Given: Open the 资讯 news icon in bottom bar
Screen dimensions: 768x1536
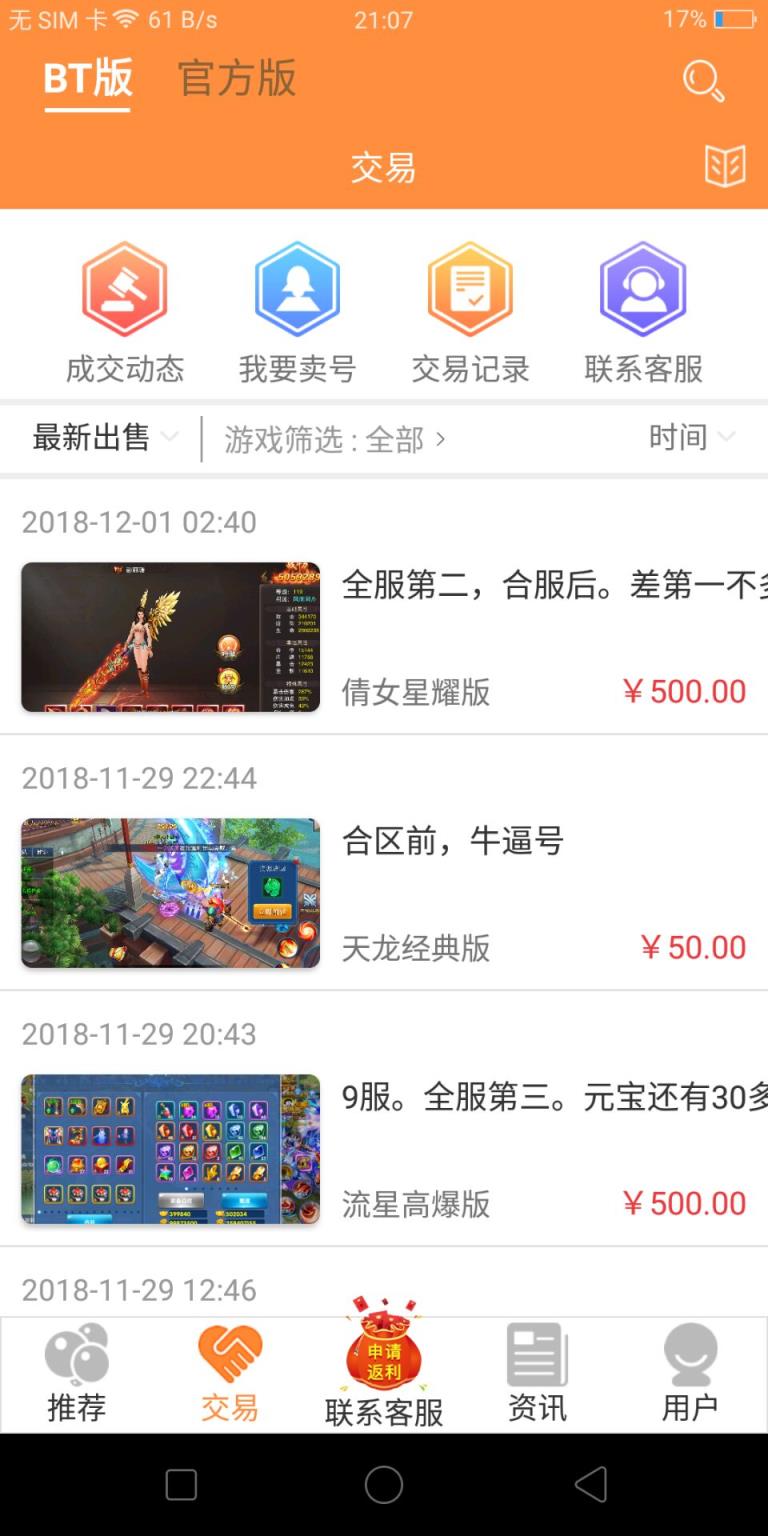Looking at the screenshot, I should pos(536,1370).
